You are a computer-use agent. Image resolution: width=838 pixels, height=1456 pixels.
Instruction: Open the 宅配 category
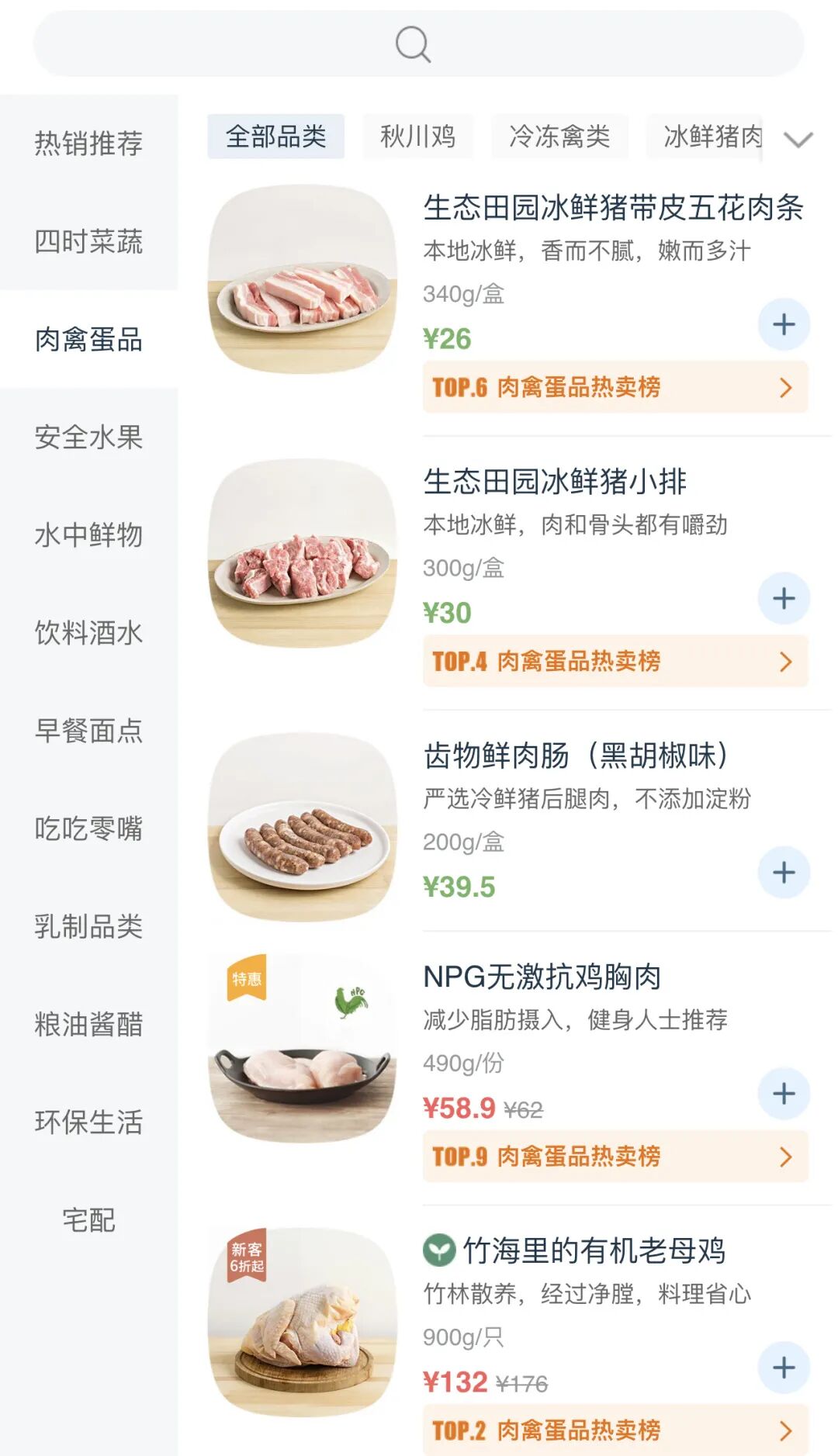coord(88,1220)
